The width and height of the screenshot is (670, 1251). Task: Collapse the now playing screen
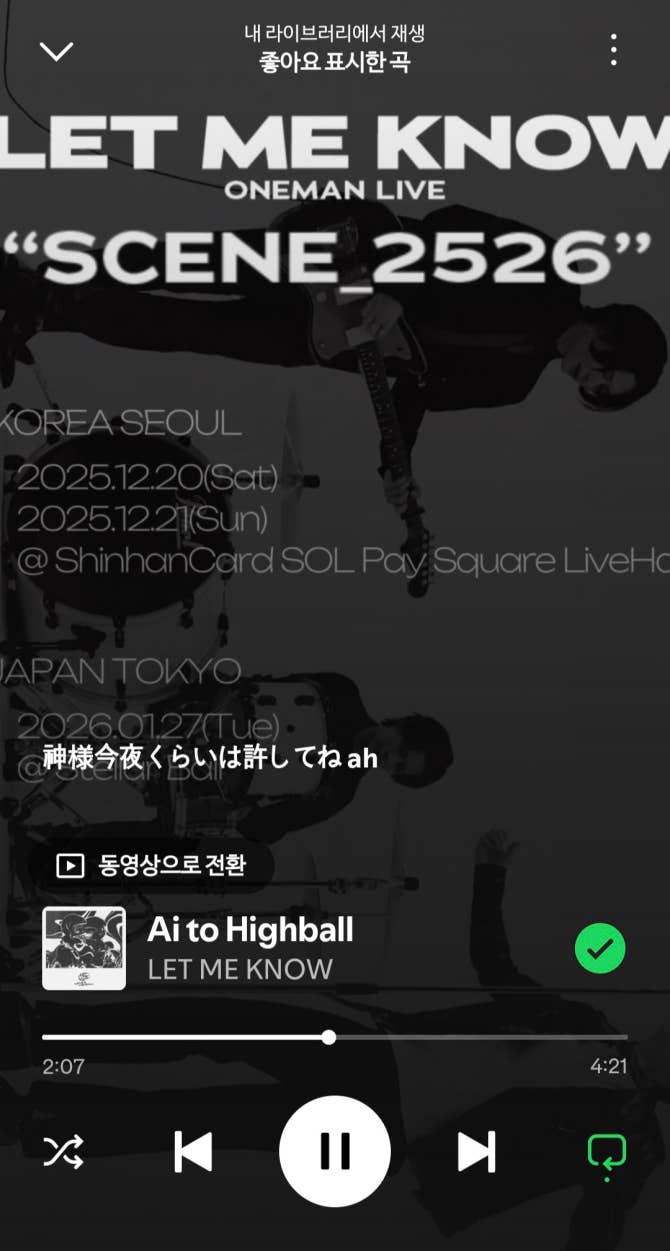(x=56, y=50)
